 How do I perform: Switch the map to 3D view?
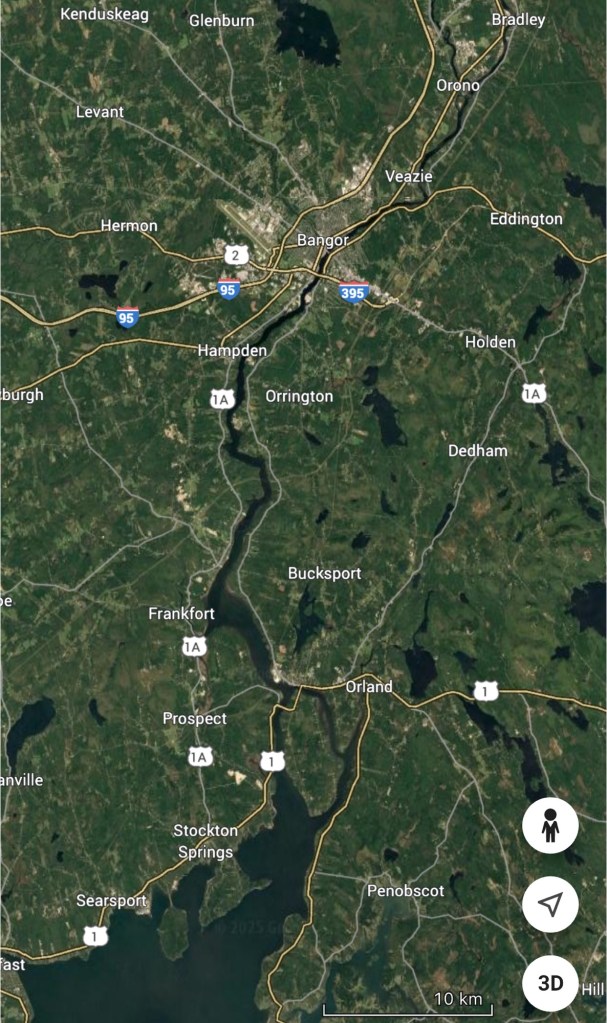550,982
